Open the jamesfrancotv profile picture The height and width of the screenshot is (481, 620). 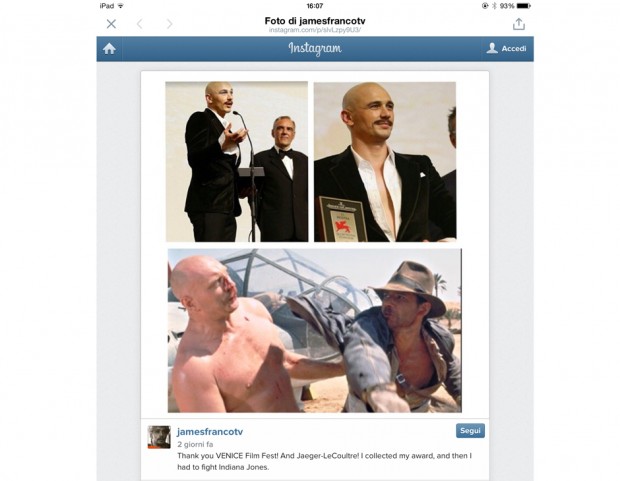click(x=159, y=436)
